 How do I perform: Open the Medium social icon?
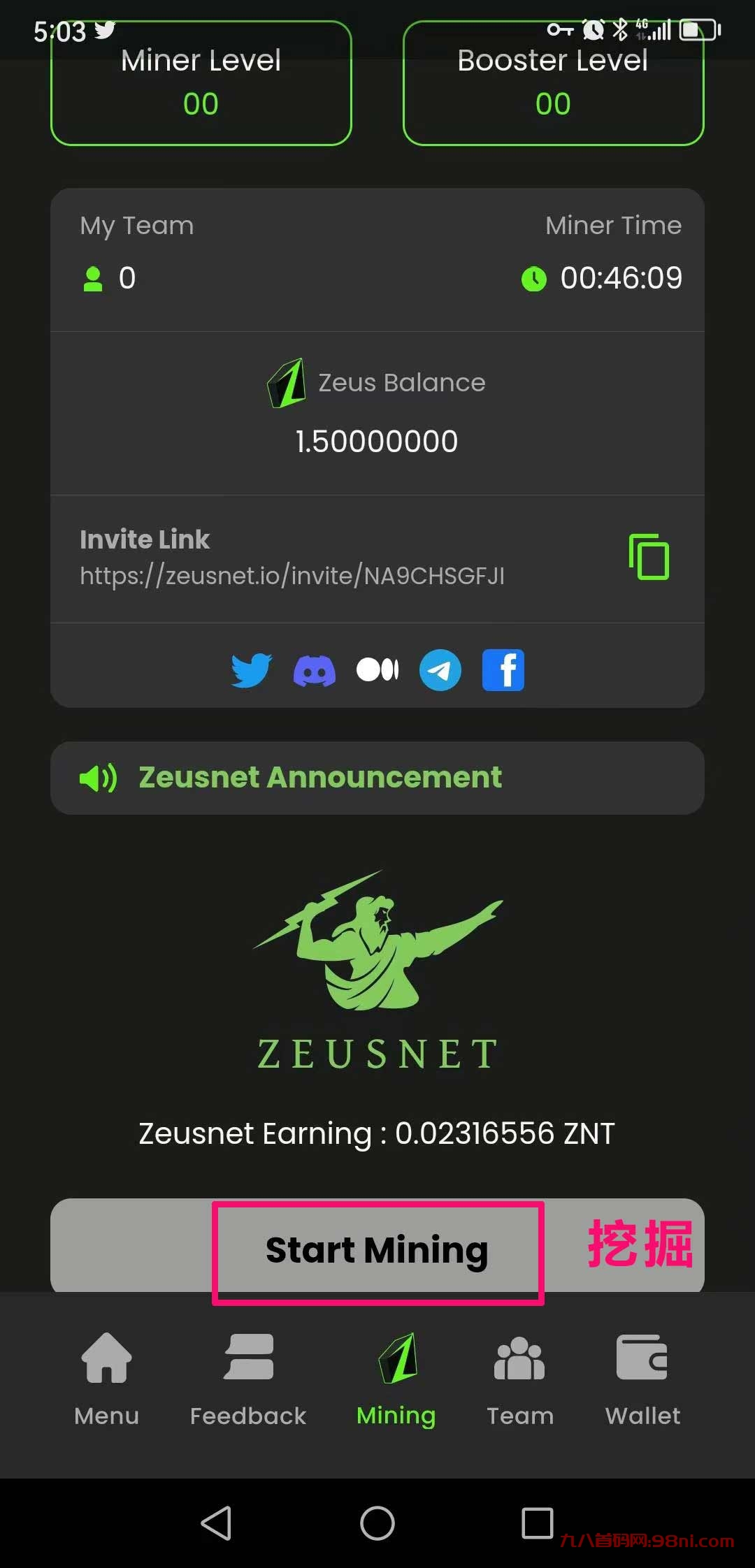point(377,670)
